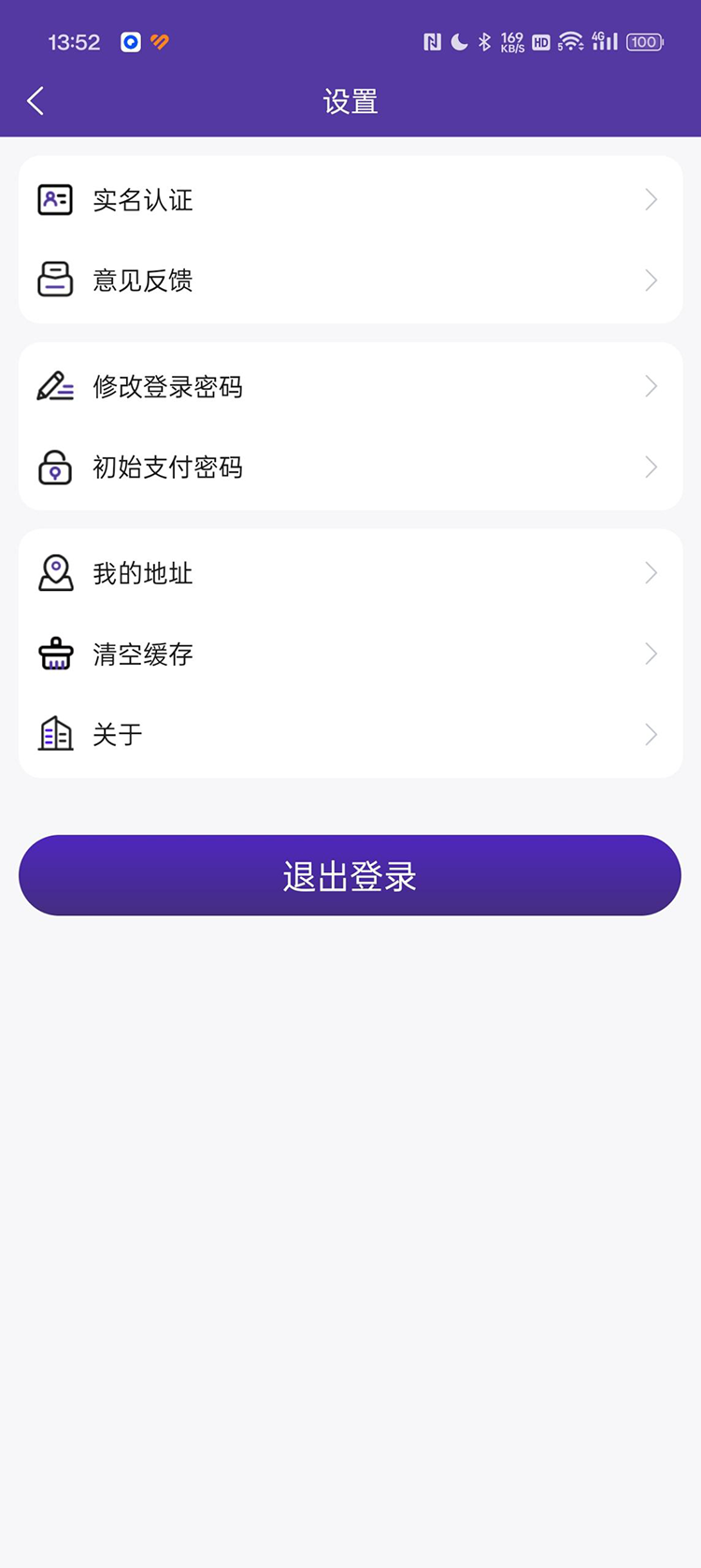
Task: Expand the 实名认证 row via its chevron
Action: click(651, 199)
